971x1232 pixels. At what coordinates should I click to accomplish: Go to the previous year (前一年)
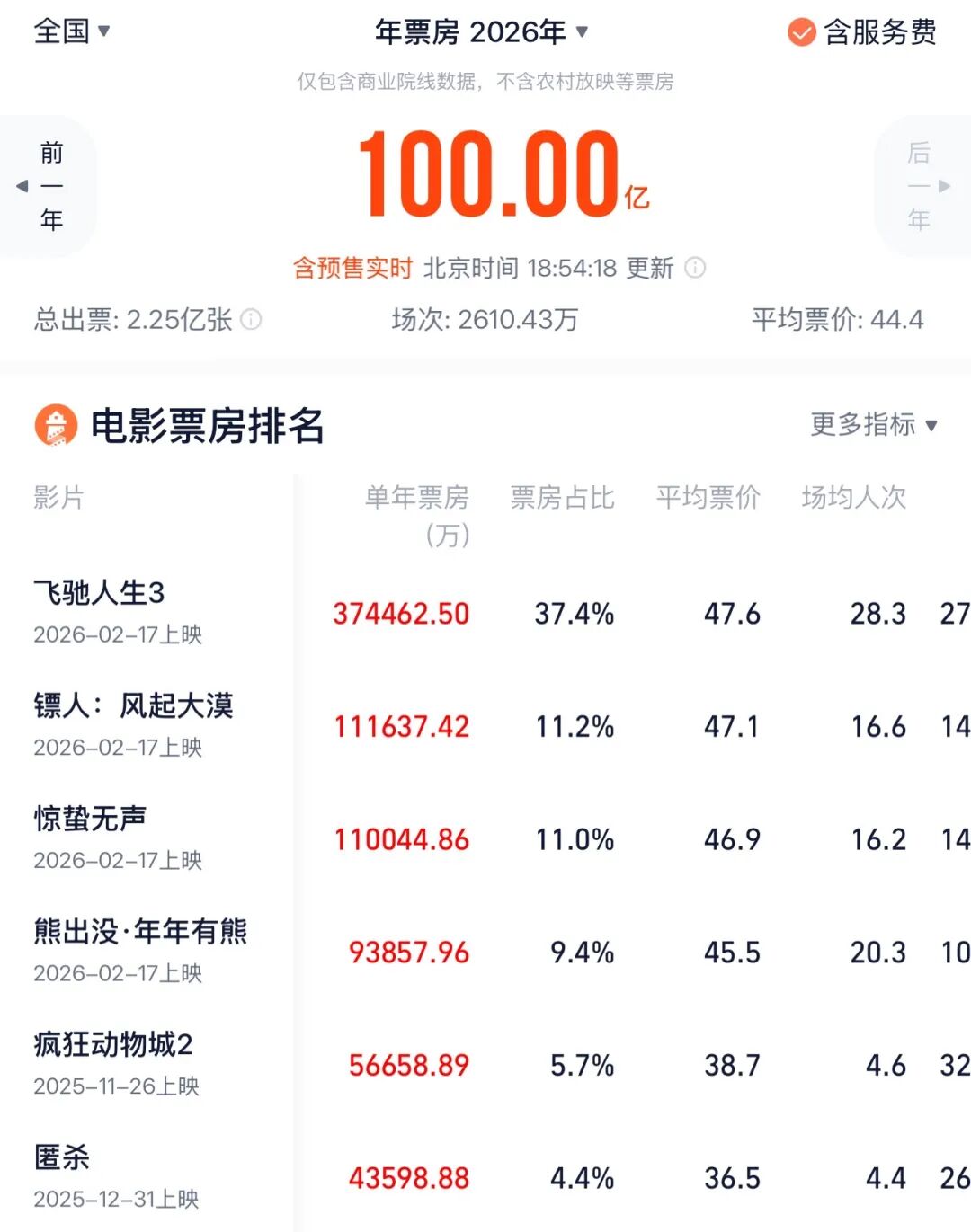(49, 186)
